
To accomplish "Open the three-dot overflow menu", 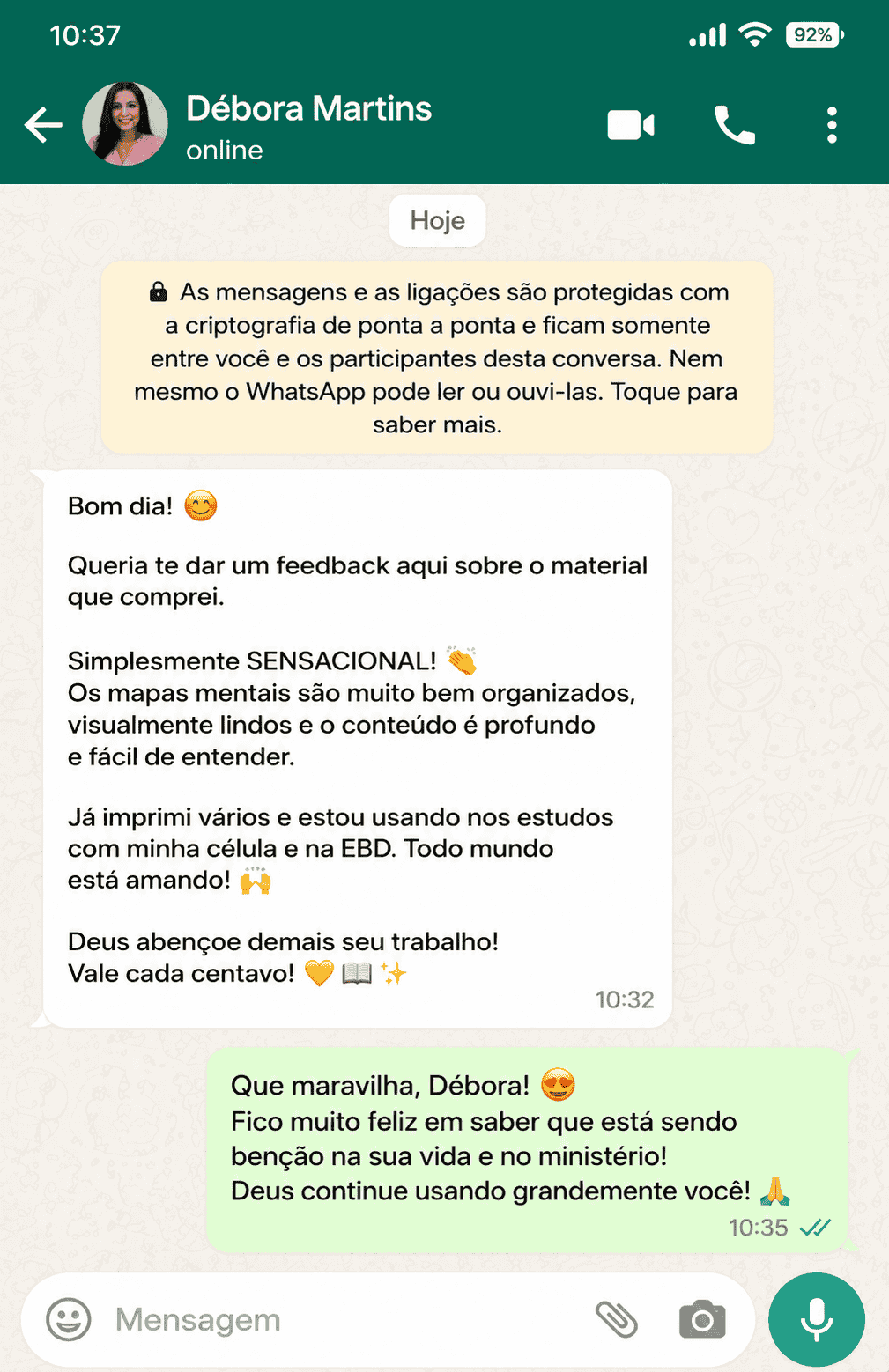I will pyautogui.click(x=832, y=125).
